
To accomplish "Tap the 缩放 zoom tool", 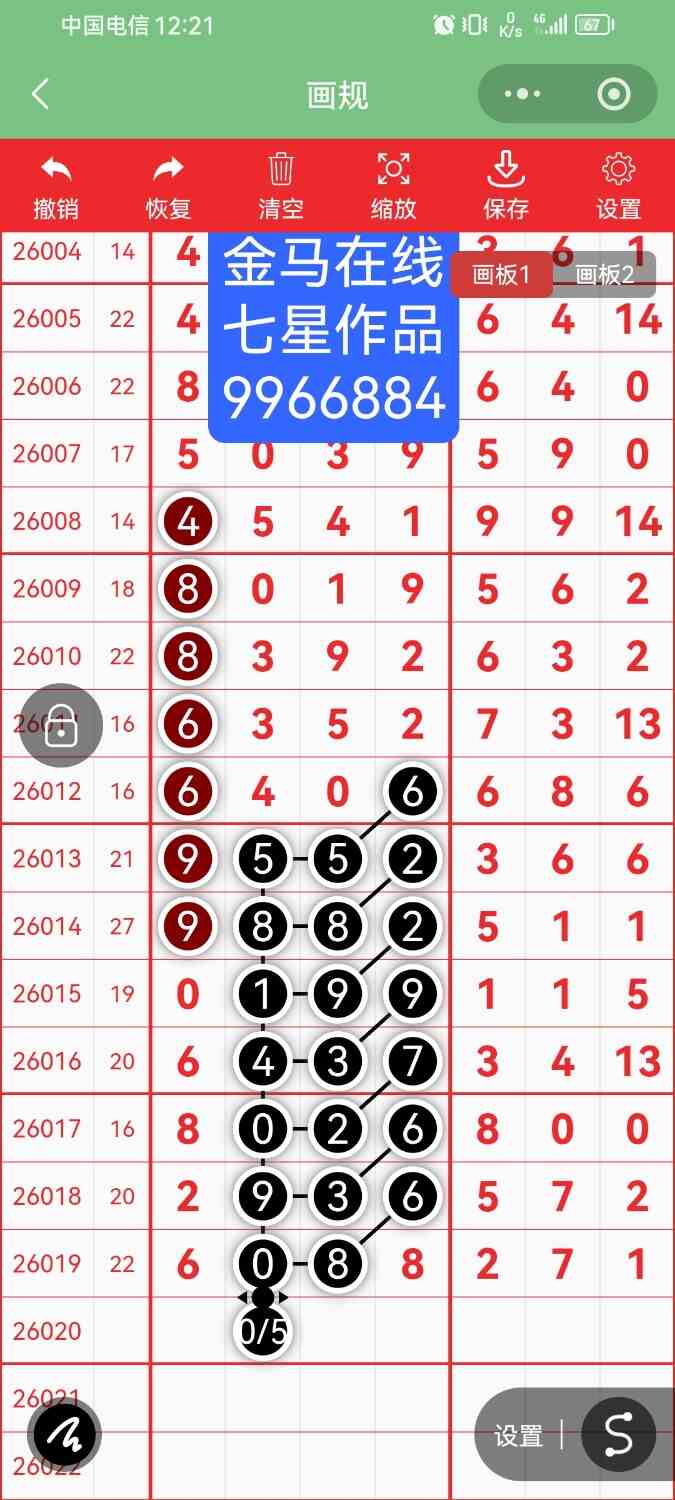I will (393, 186).
